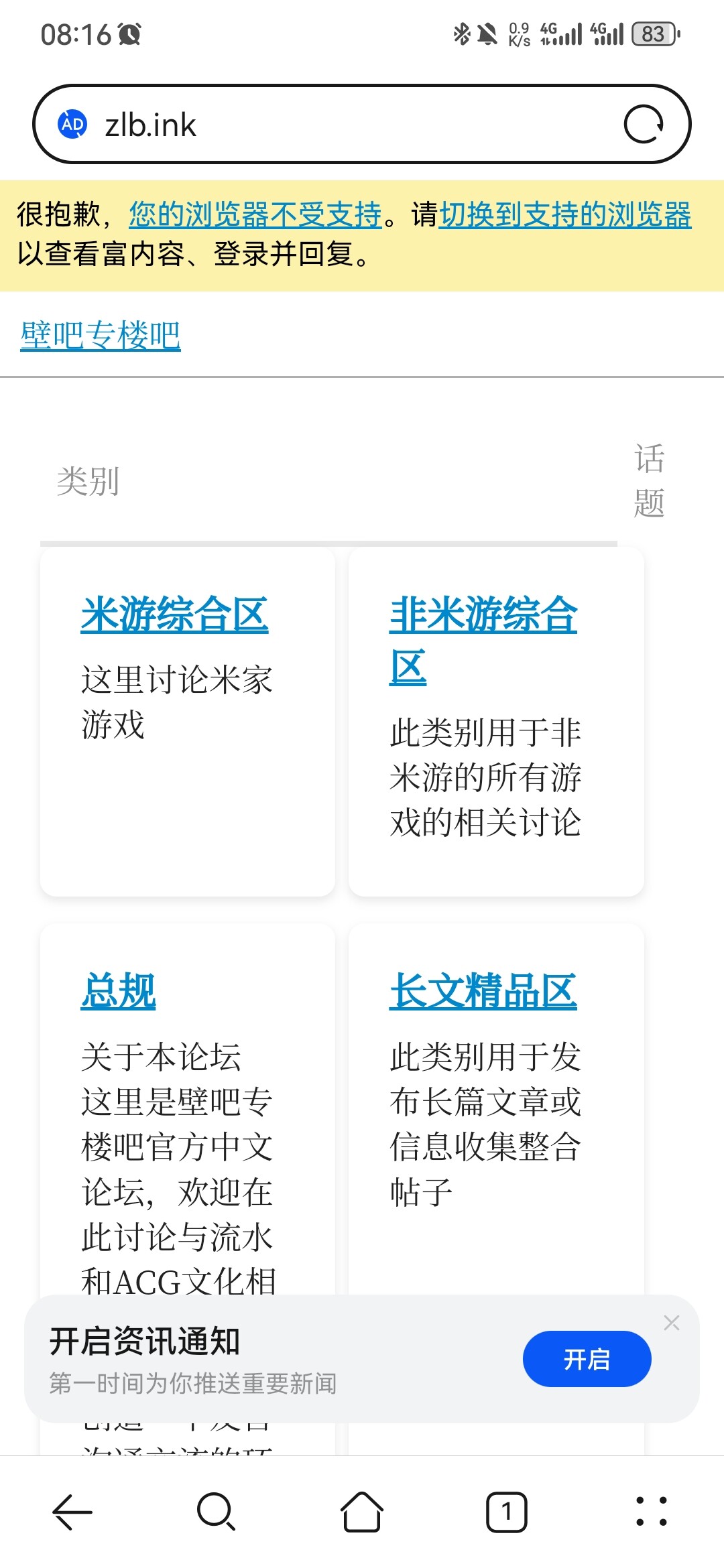Viewport: 724px width, 1568px height.
Task: Open the browser search tool
Action: coord(216,1512)
